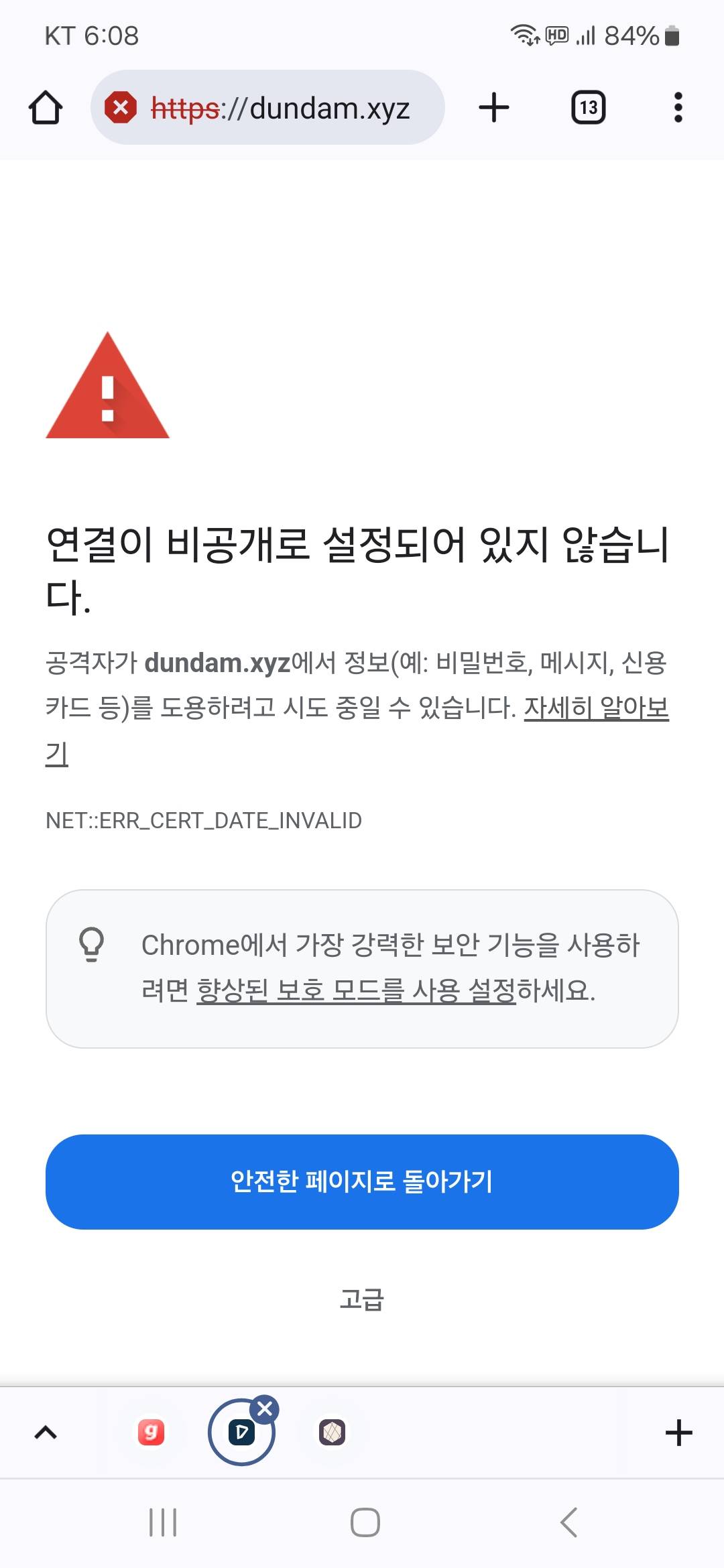The image size is (724, 1568).
Task: Add a new tab to the group
Action: coord(678,1433)
